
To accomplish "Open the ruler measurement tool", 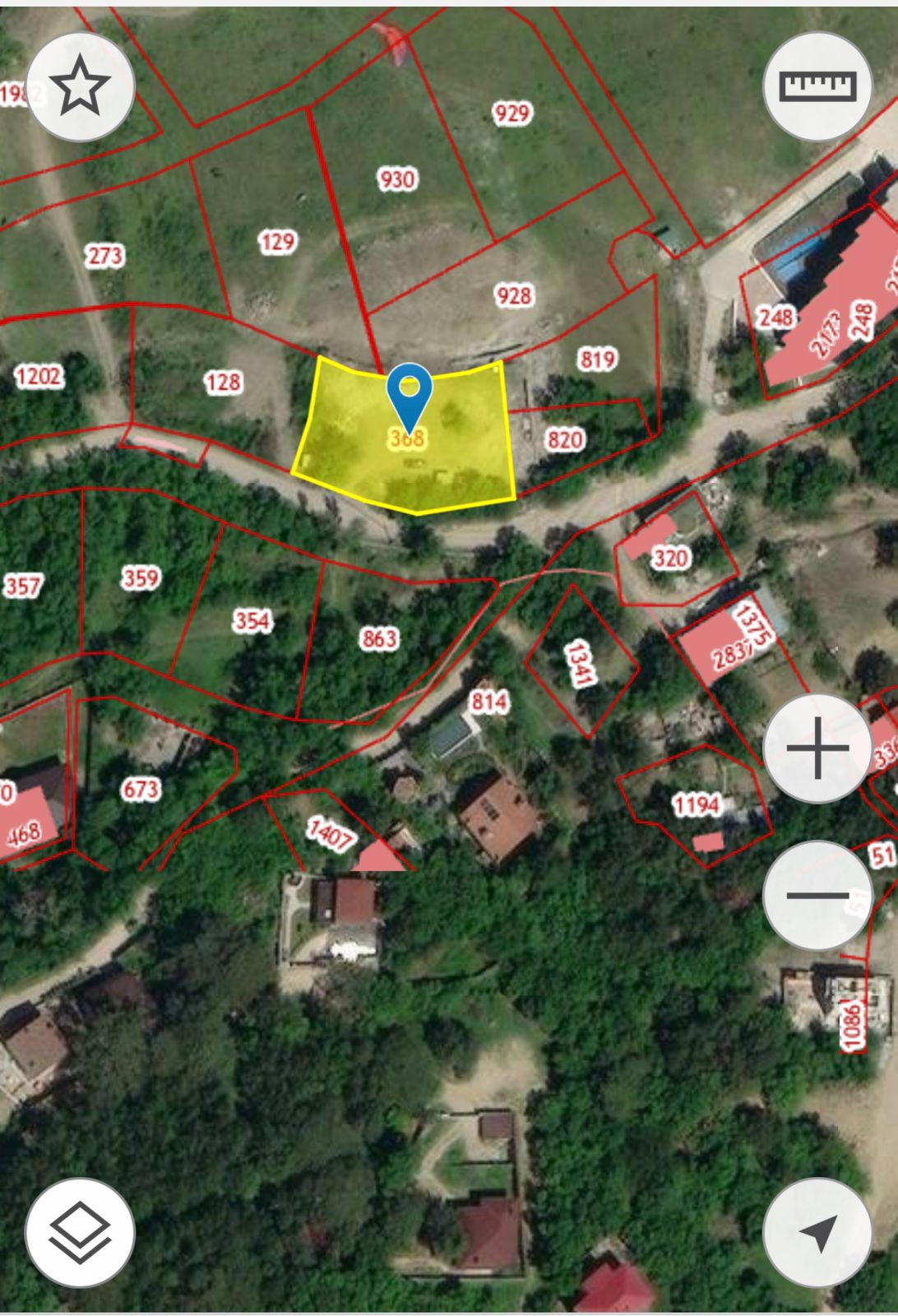I will (817, 87).
